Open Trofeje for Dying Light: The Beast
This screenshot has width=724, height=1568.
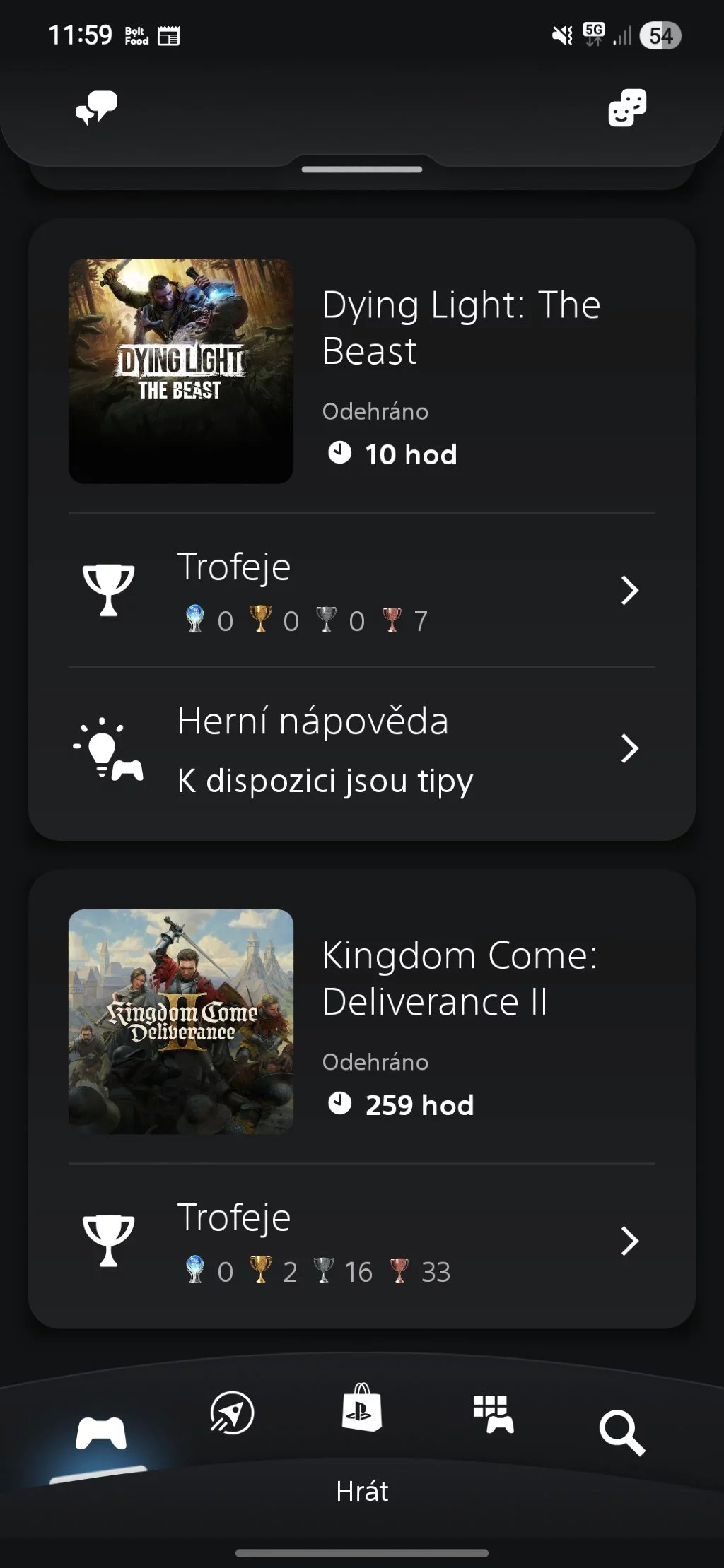(361, 591)
